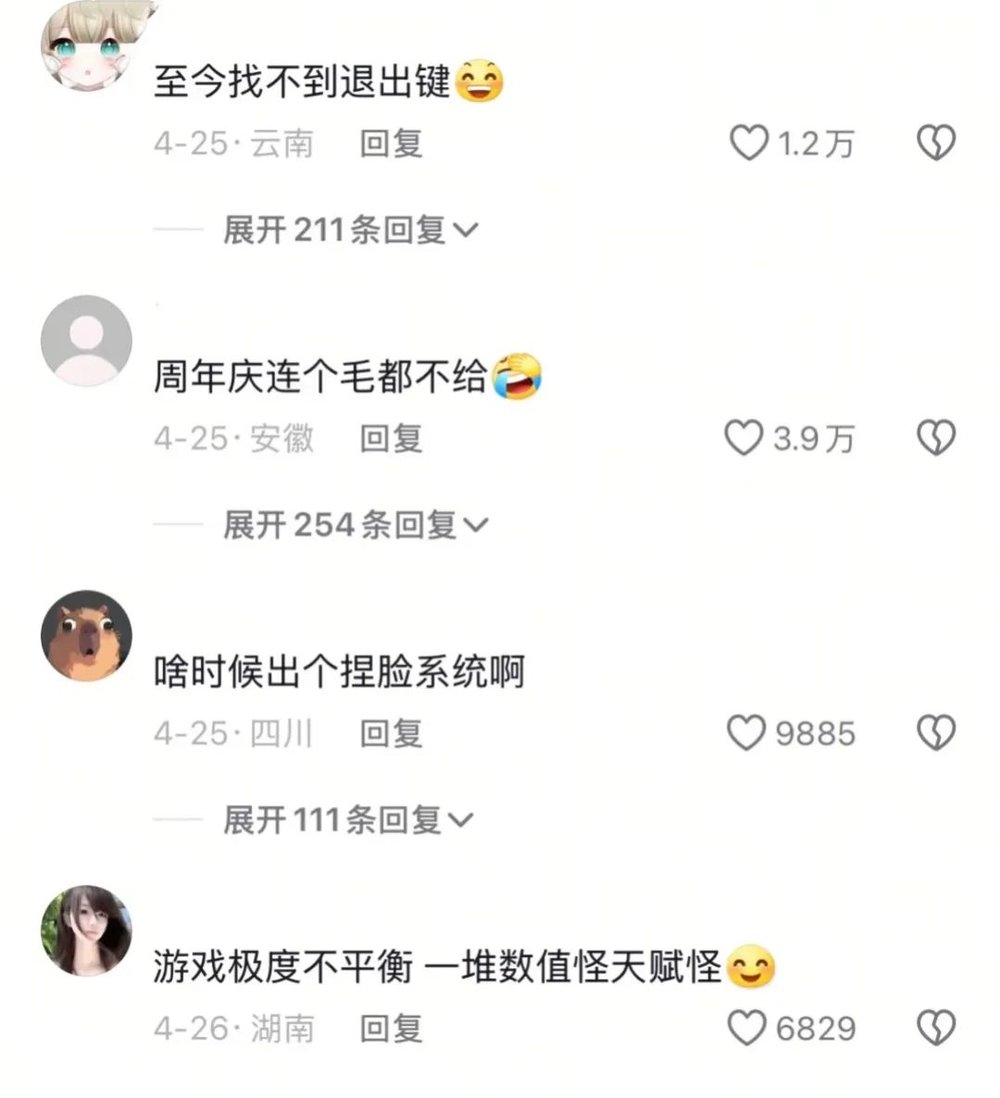Viewport: 1000px width, 1098px height.
Task: Dislike the comment '周年庆连个毛都不给'
Action: 936,438
